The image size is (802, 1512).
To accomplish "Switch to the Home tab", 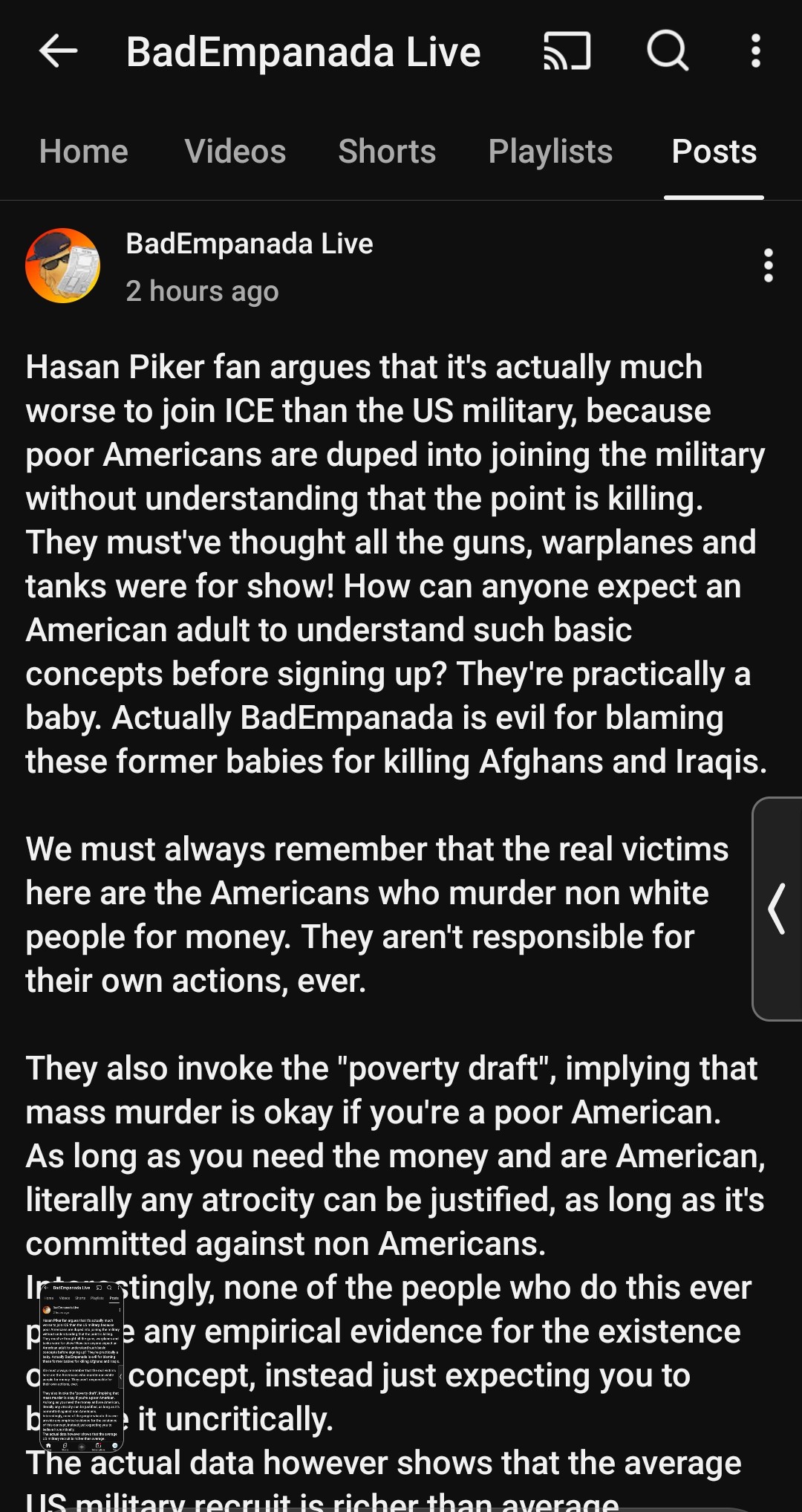I will pyautogui.click(x=83, y=152).
